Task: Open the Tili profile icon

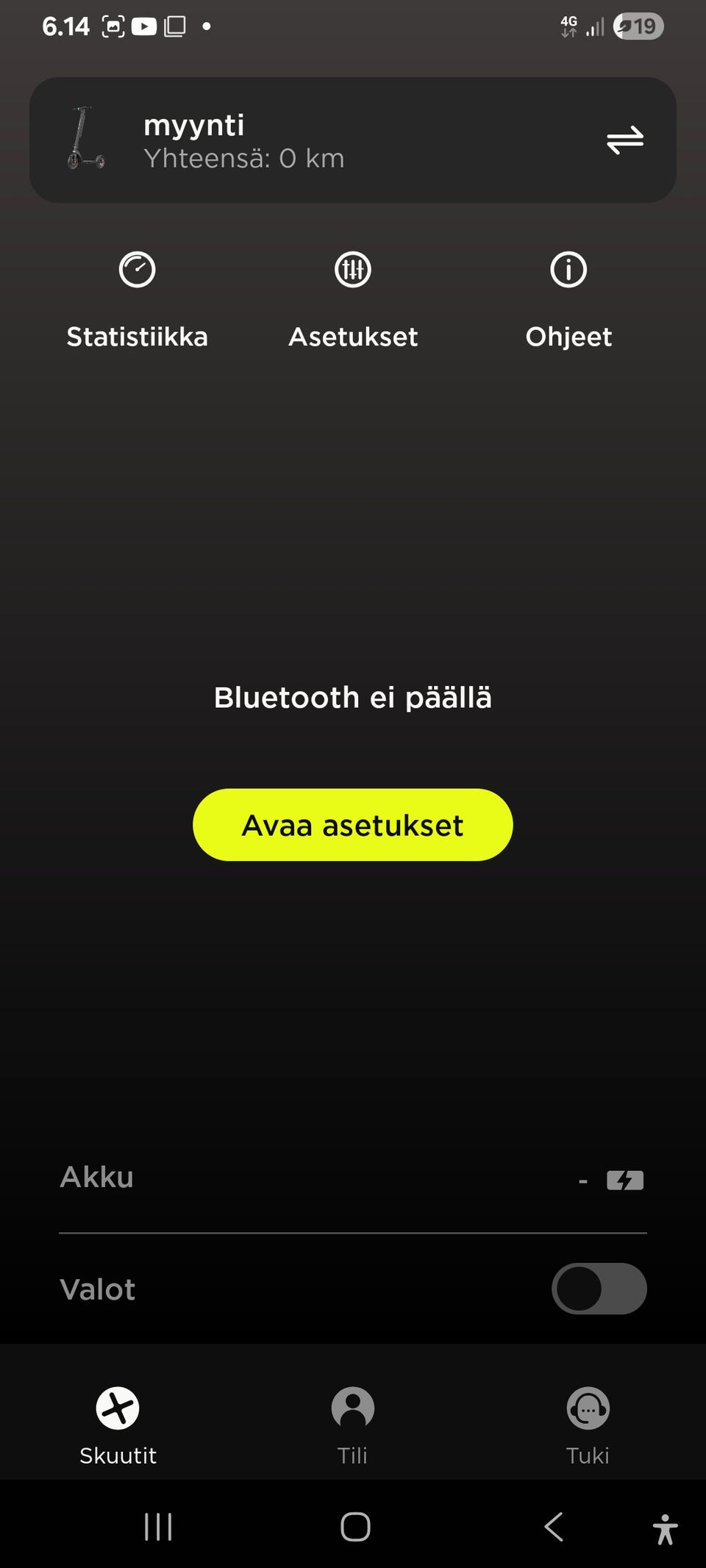Action: 352,1408
